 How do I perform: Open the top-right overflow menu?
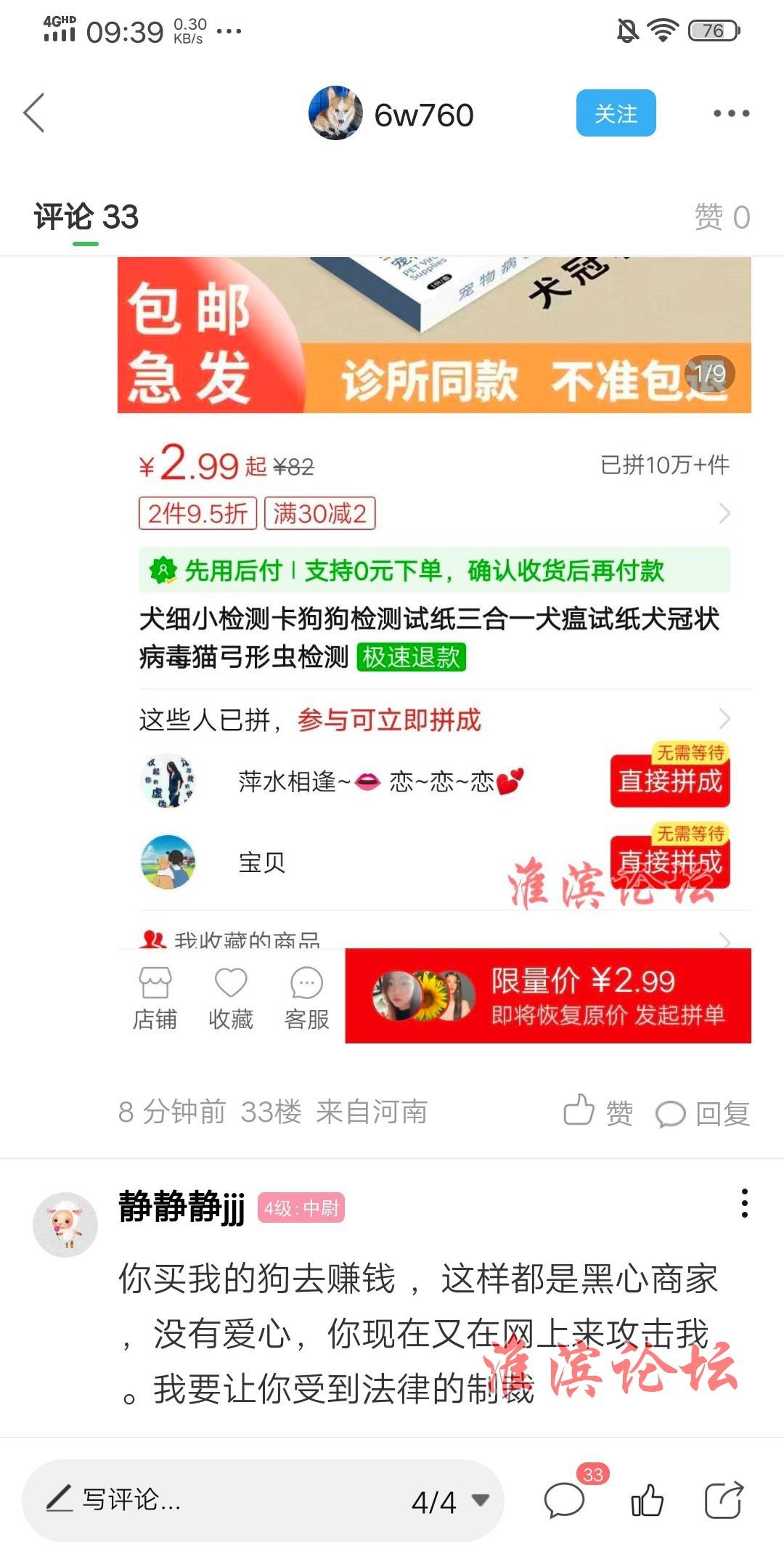730,113
